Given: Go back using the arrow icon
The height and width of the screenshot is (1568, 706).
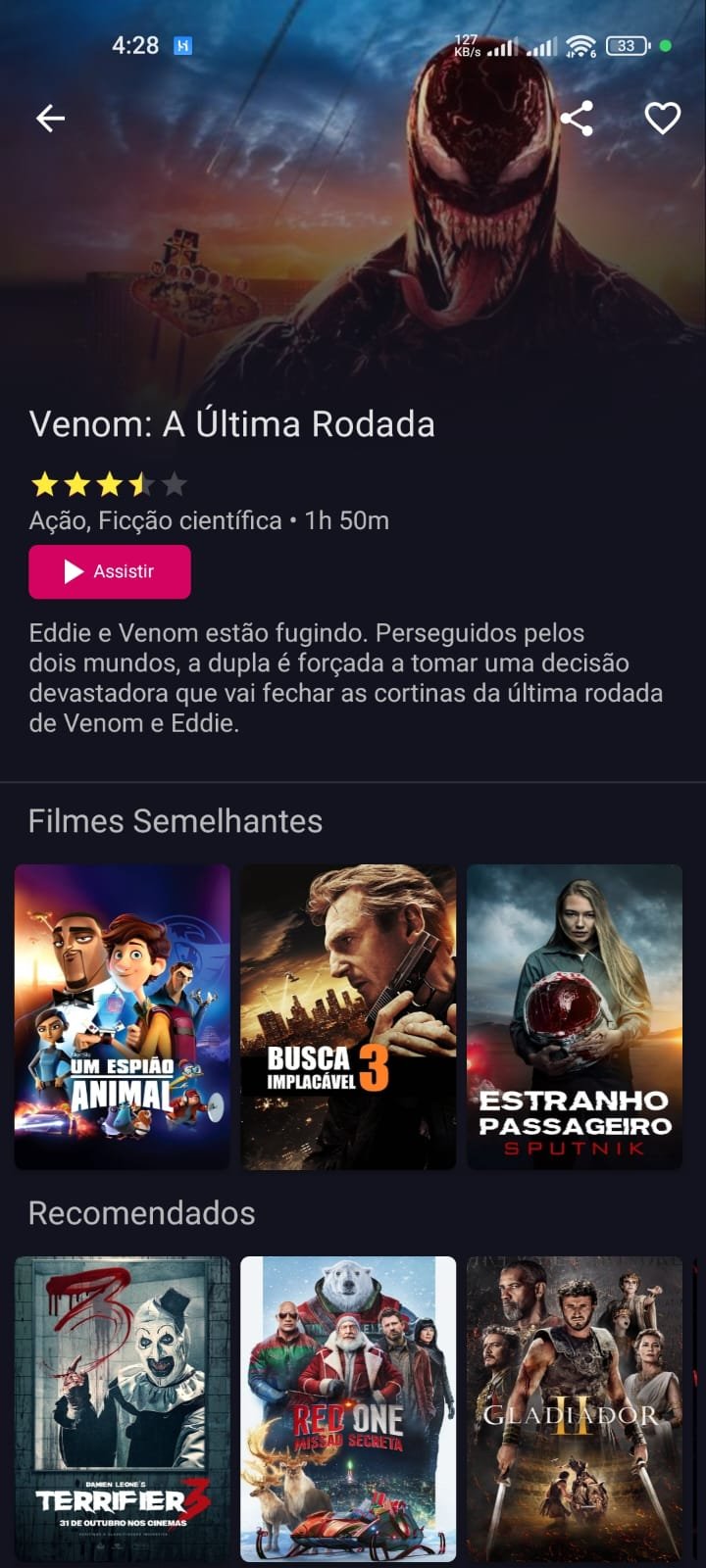Looking at the screenshot, I should (x=50, y=119).
